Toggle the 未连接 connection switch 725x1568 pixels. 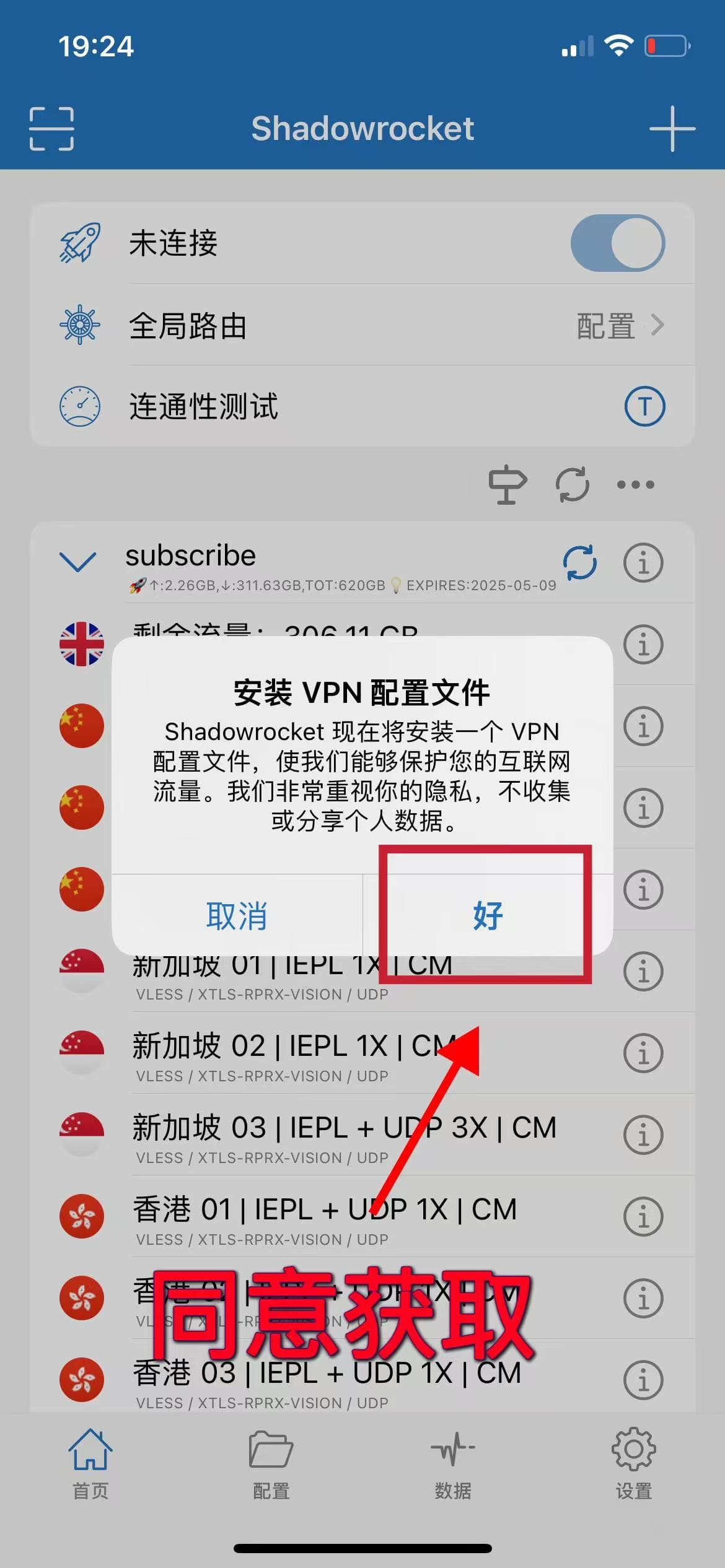[x=617, y=243]
